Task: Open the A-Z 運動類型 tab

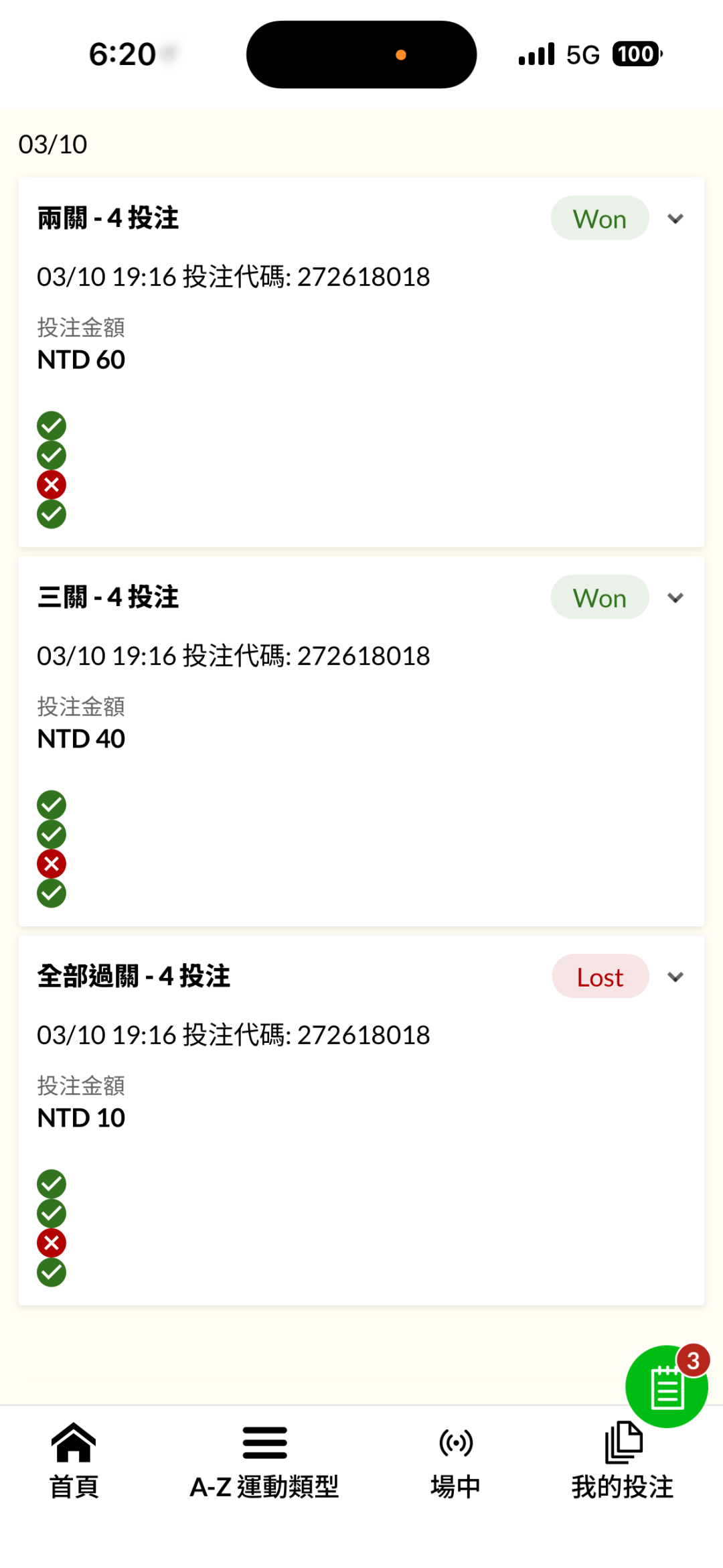Action: pos(264,1462)
